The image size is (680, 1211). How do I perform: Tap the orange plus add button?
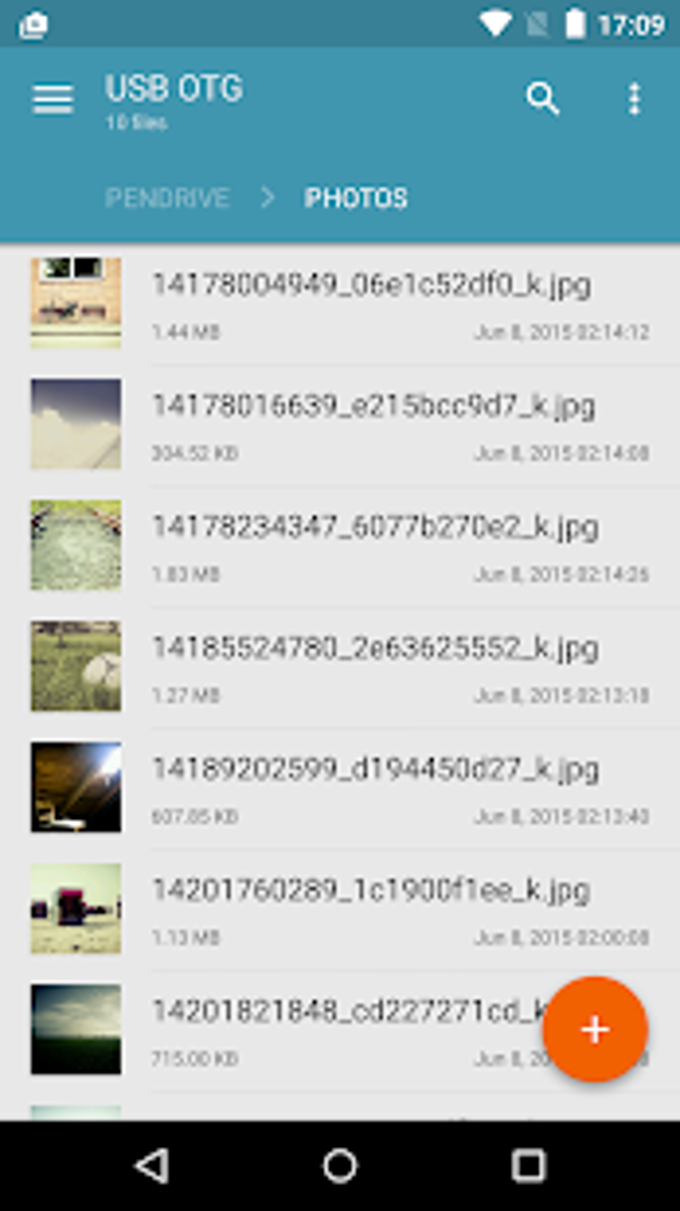(596, 1029)
